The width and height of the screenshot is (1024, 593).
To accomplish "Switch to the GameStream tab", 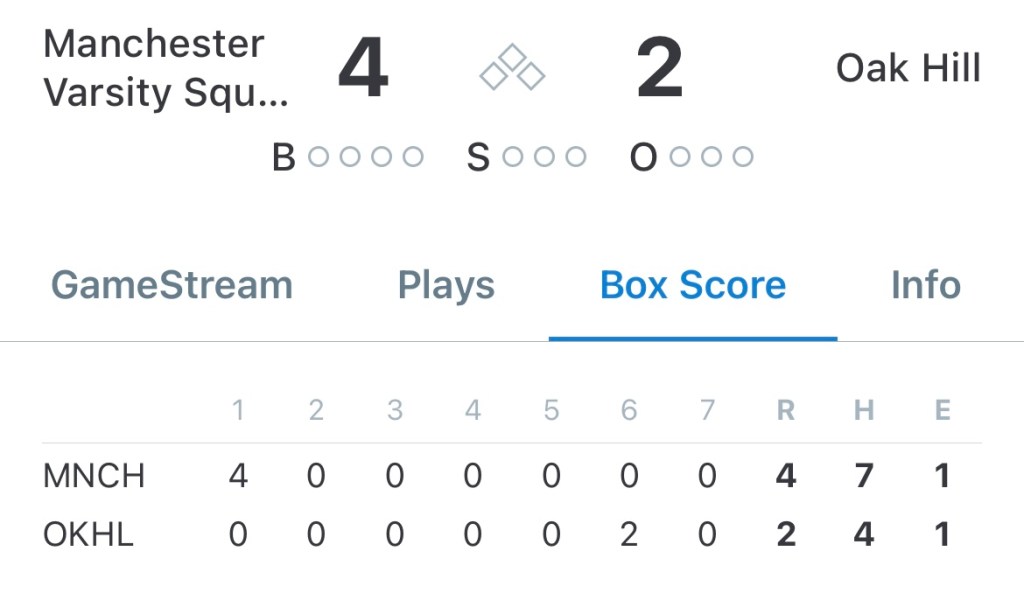I will point(172,285).
